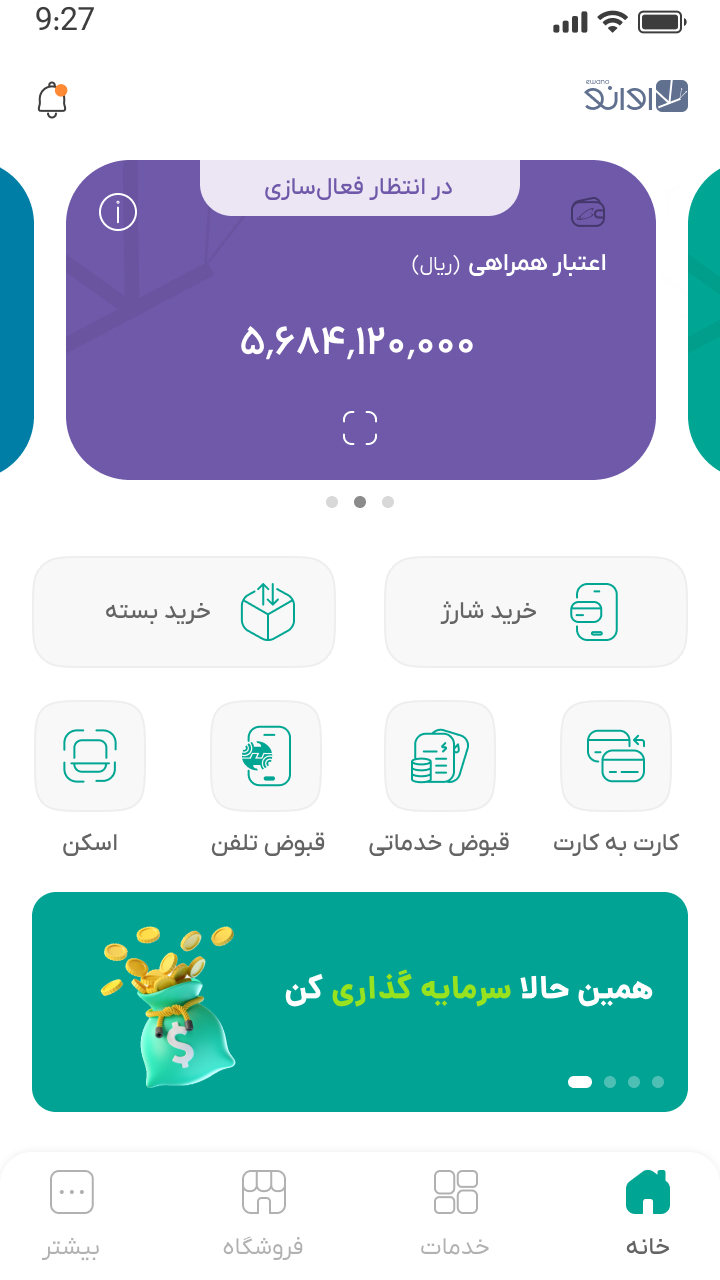Open the فروشگاه (store) tab
Image resolution: width=720 pixels, height=1280 pixels.
click(264, 1210)
